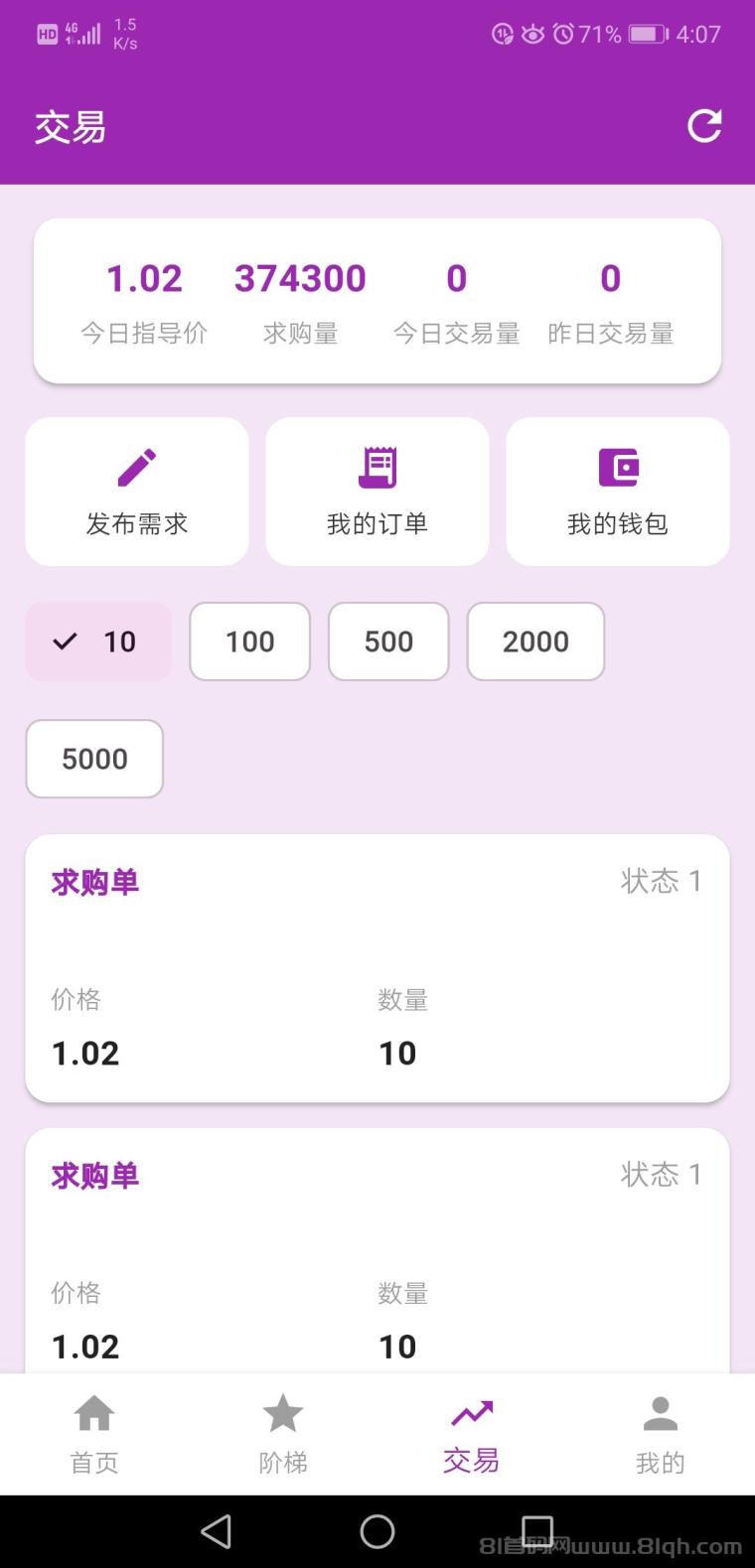755x1568 pixels.
Task: Tap the system back button
Action: 217,1531
